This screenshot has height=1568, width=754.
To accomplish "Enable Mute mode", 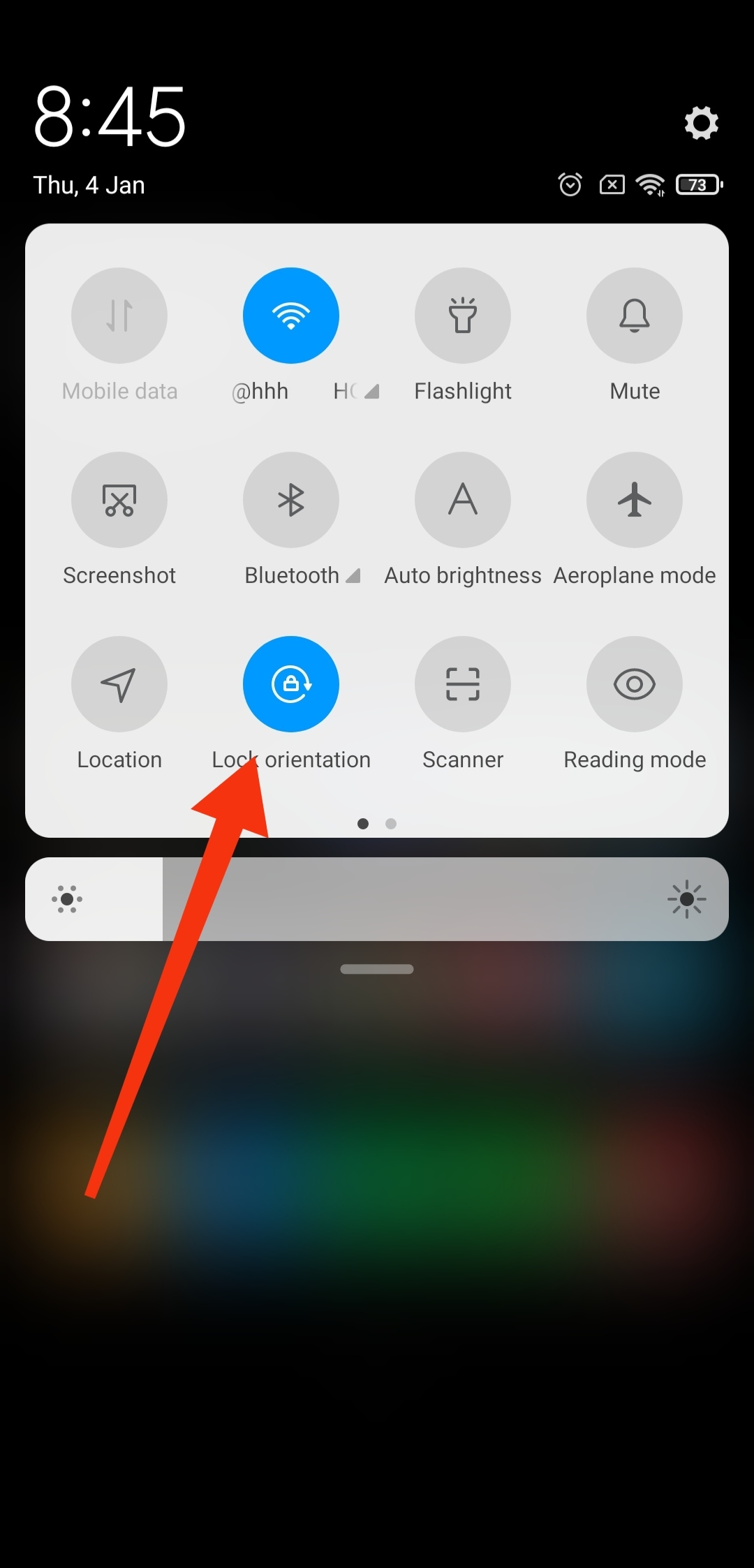I will pyautogui.click(x=635, y=316).
